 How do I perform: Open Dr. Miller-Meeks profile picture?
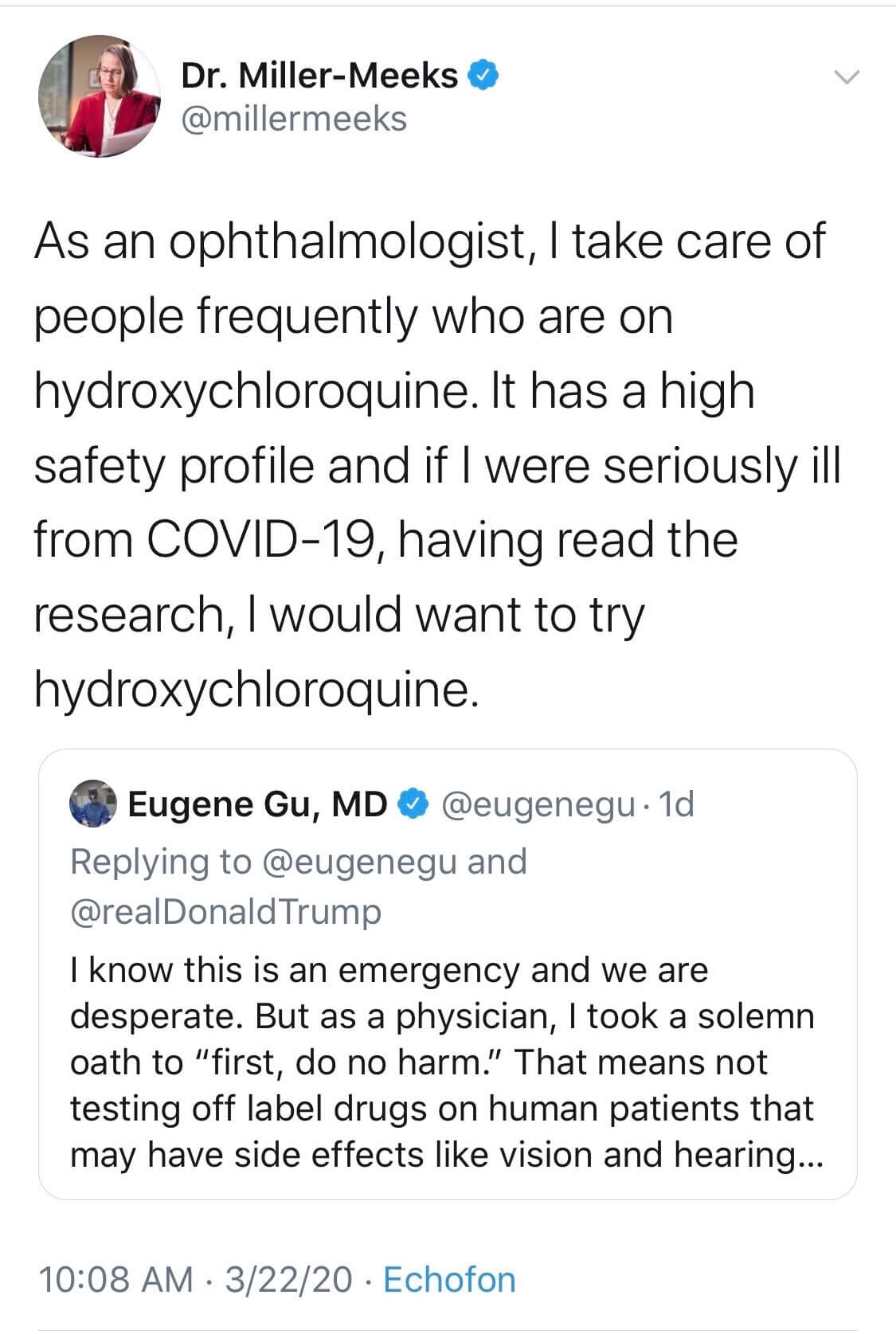pyautogui.click(x=99, y=96)
